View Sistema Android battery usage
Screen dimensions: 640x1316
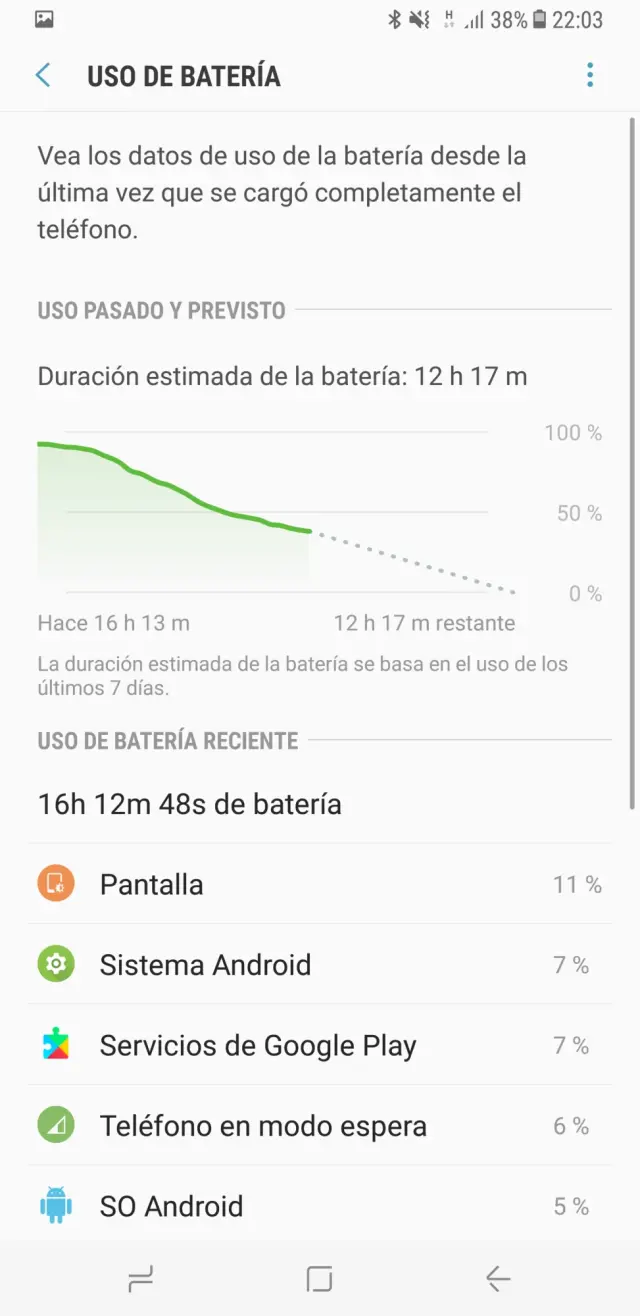320,965
